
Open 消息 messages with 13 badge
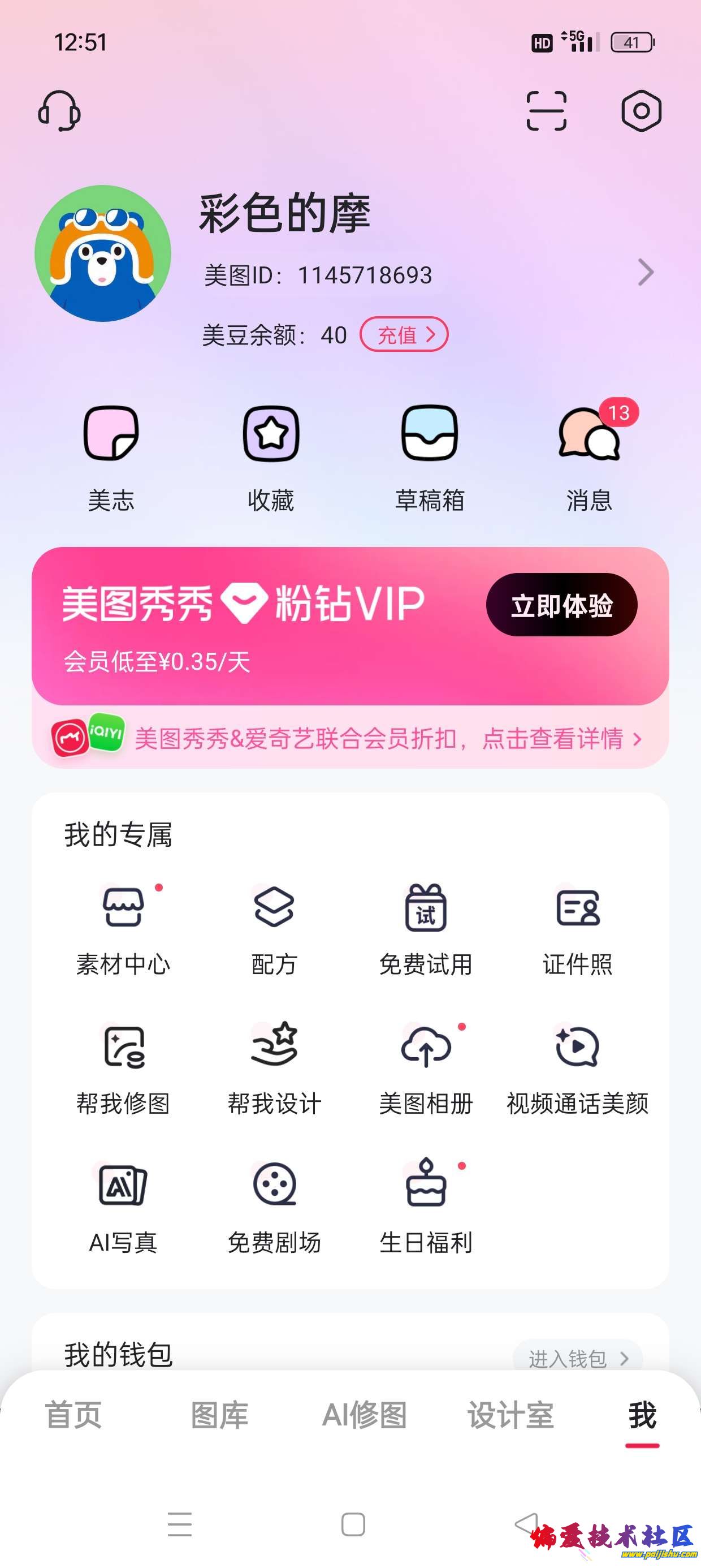pos(589,458)
